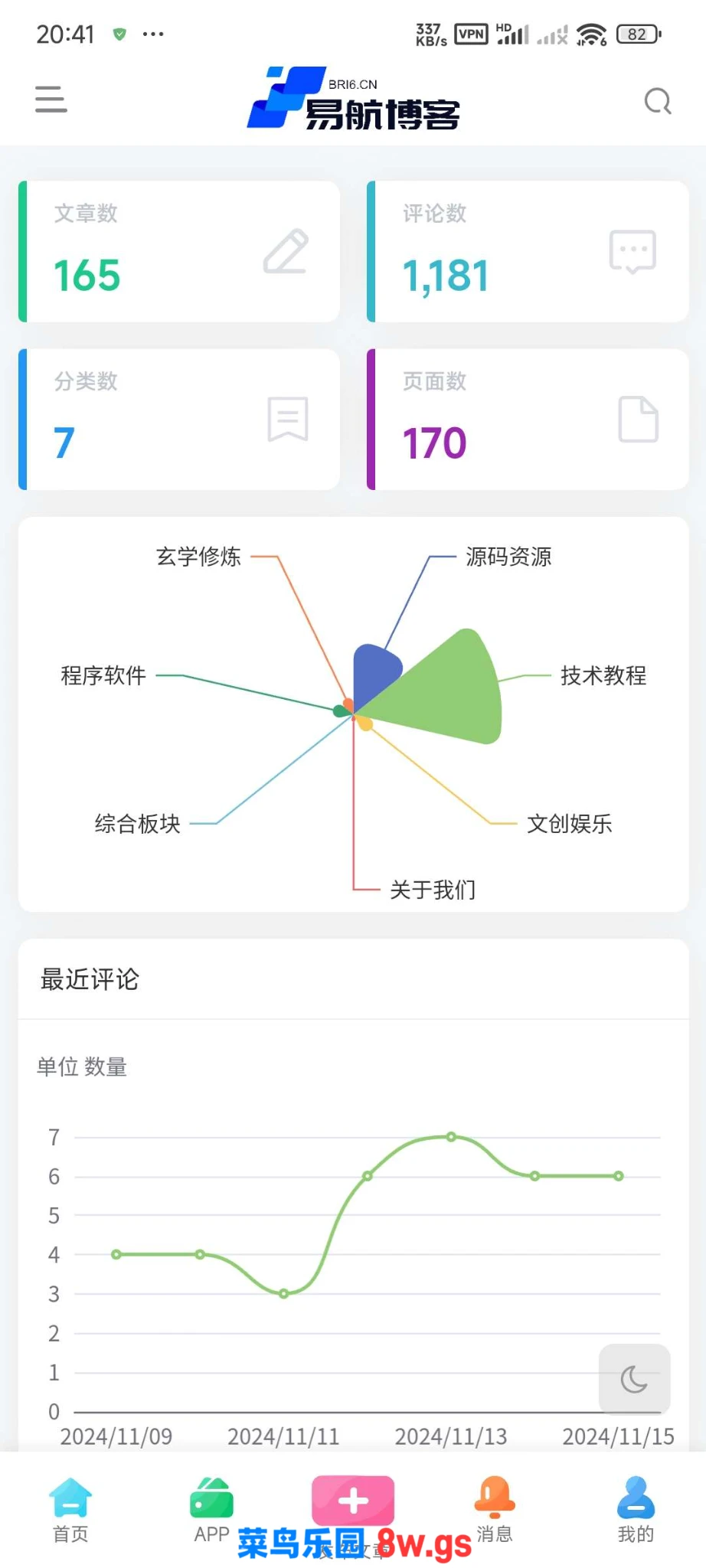Screen dimensions: 706x1568
Task: Open the hamburger drawer menu
Action: click(51, 100)
